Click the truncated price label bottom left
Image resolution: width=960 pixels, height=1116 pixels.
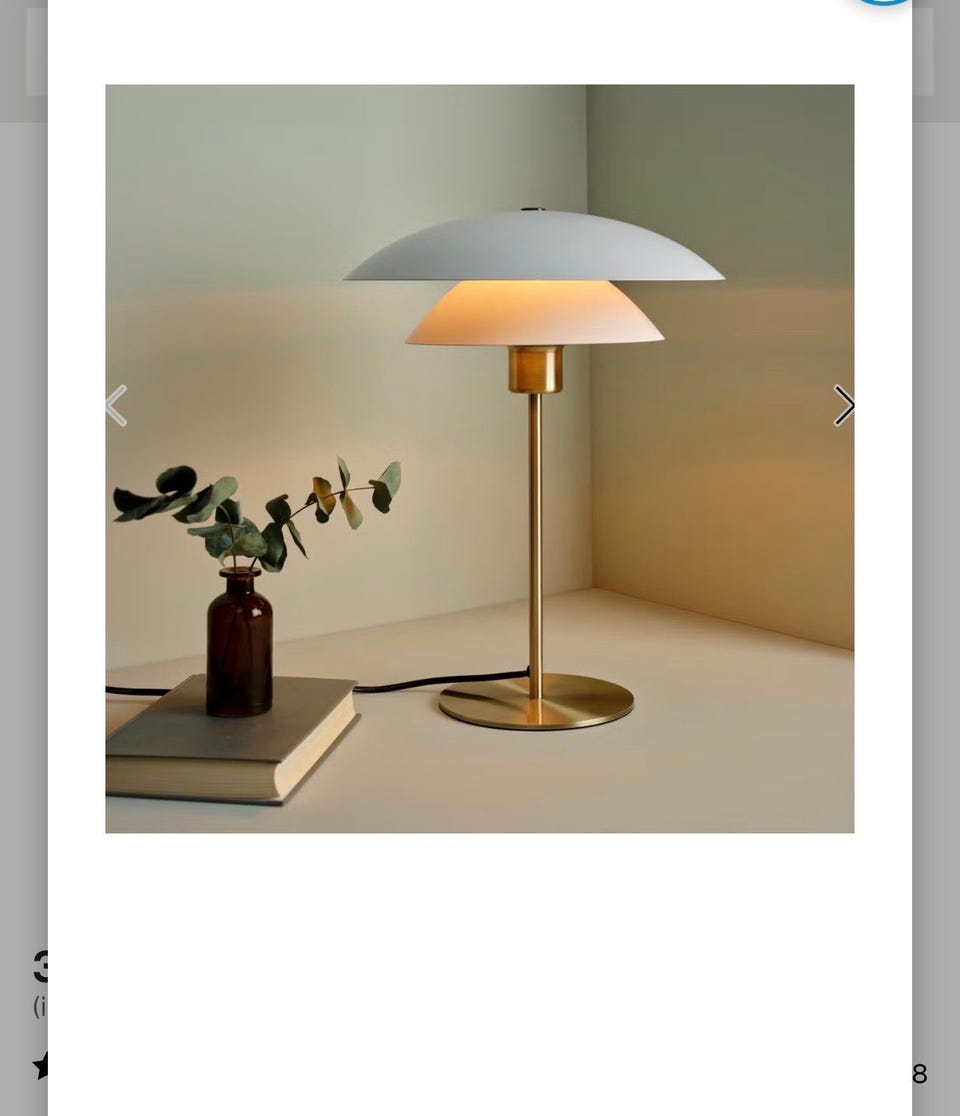42,968
